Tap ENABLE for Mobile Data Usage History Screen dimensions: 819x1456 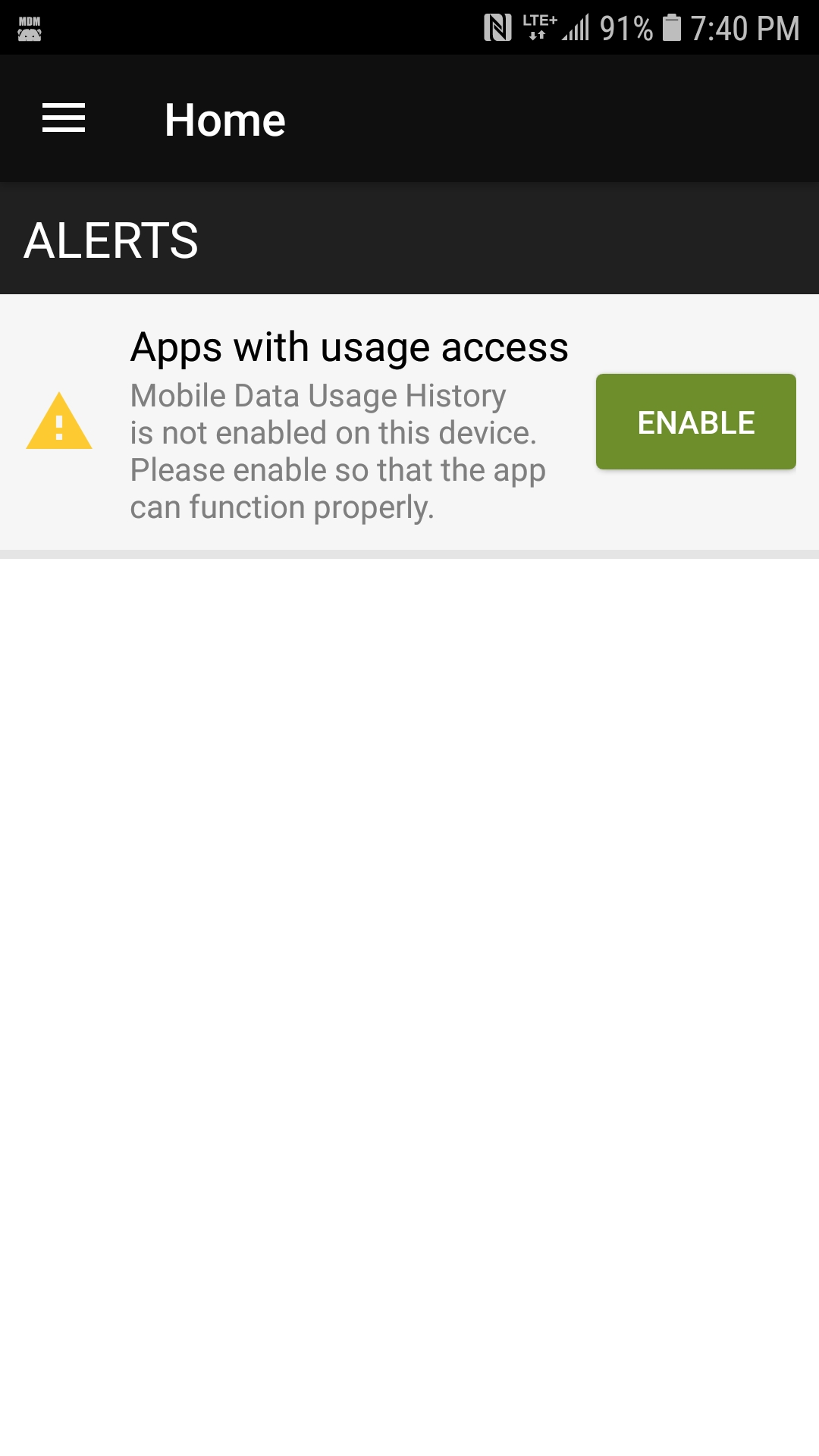(x=695, y=422)
